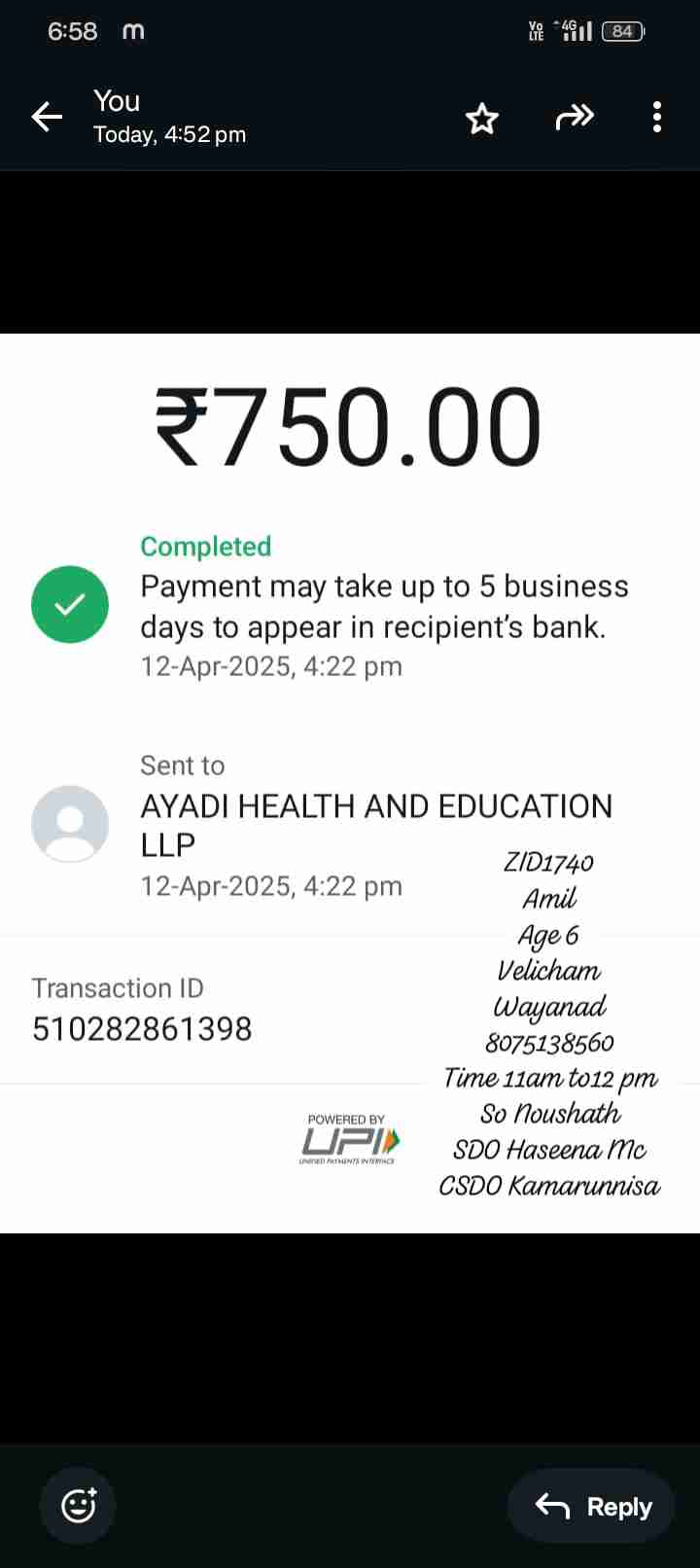Open the three-dot overflow menu
The image size is (700, 1568).
[x=657, y=118]
